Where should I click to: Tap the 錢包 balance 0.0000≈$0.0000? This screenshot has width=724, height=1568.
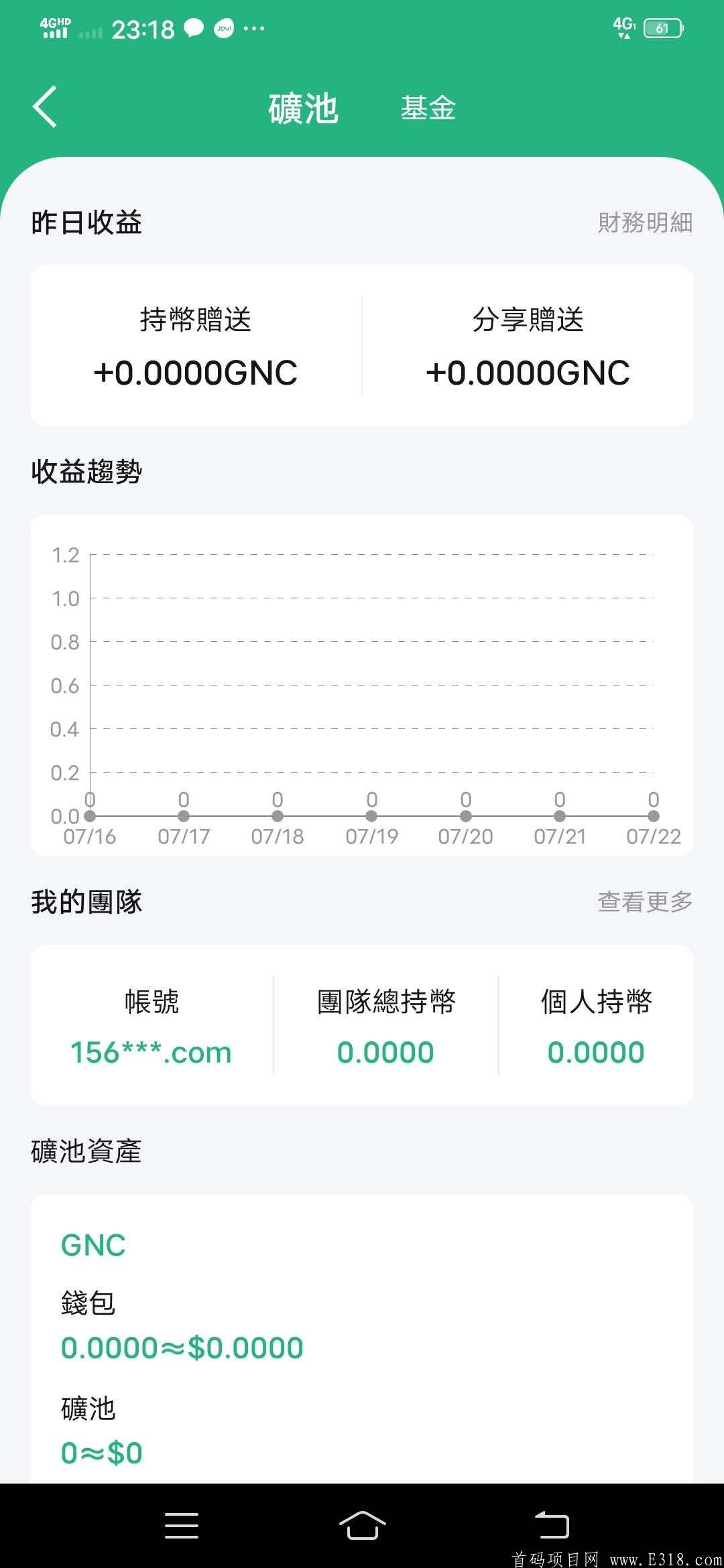181,1347
